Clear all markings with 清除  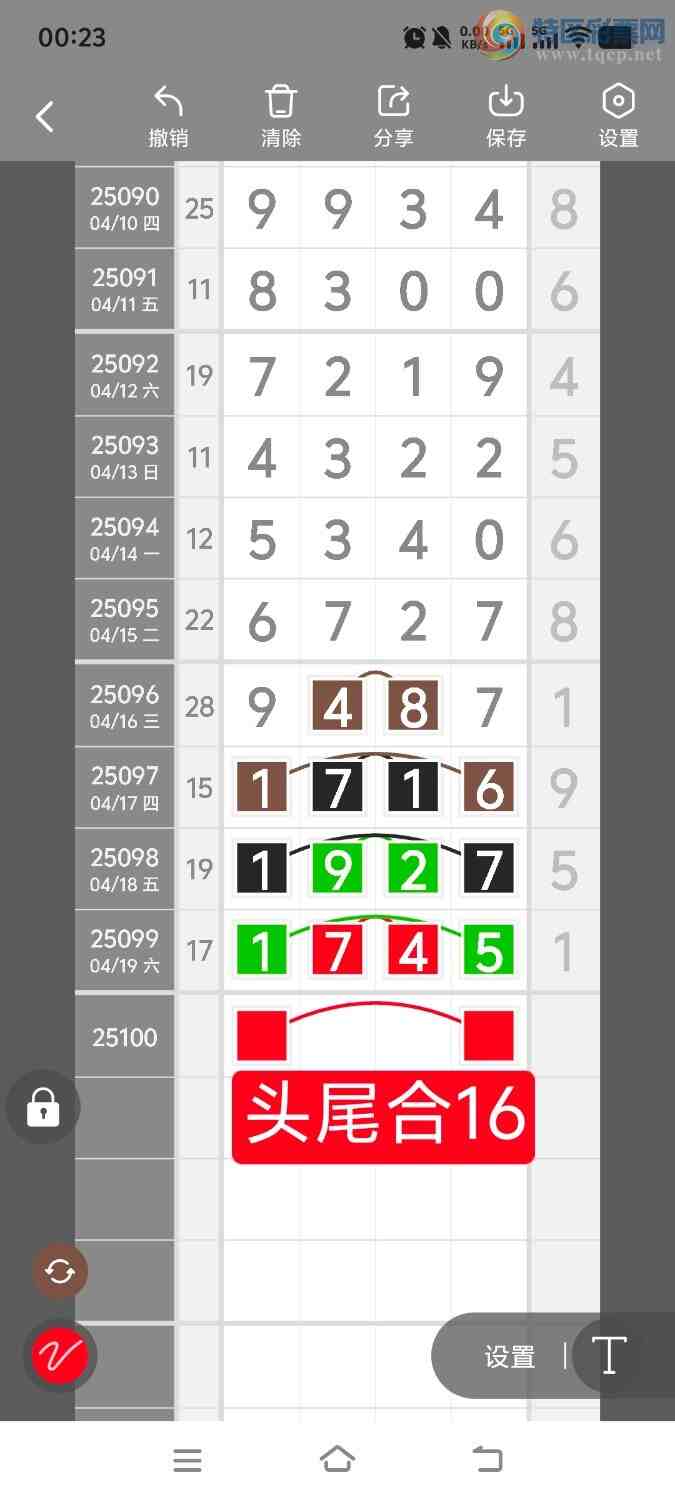coord(281,117)
